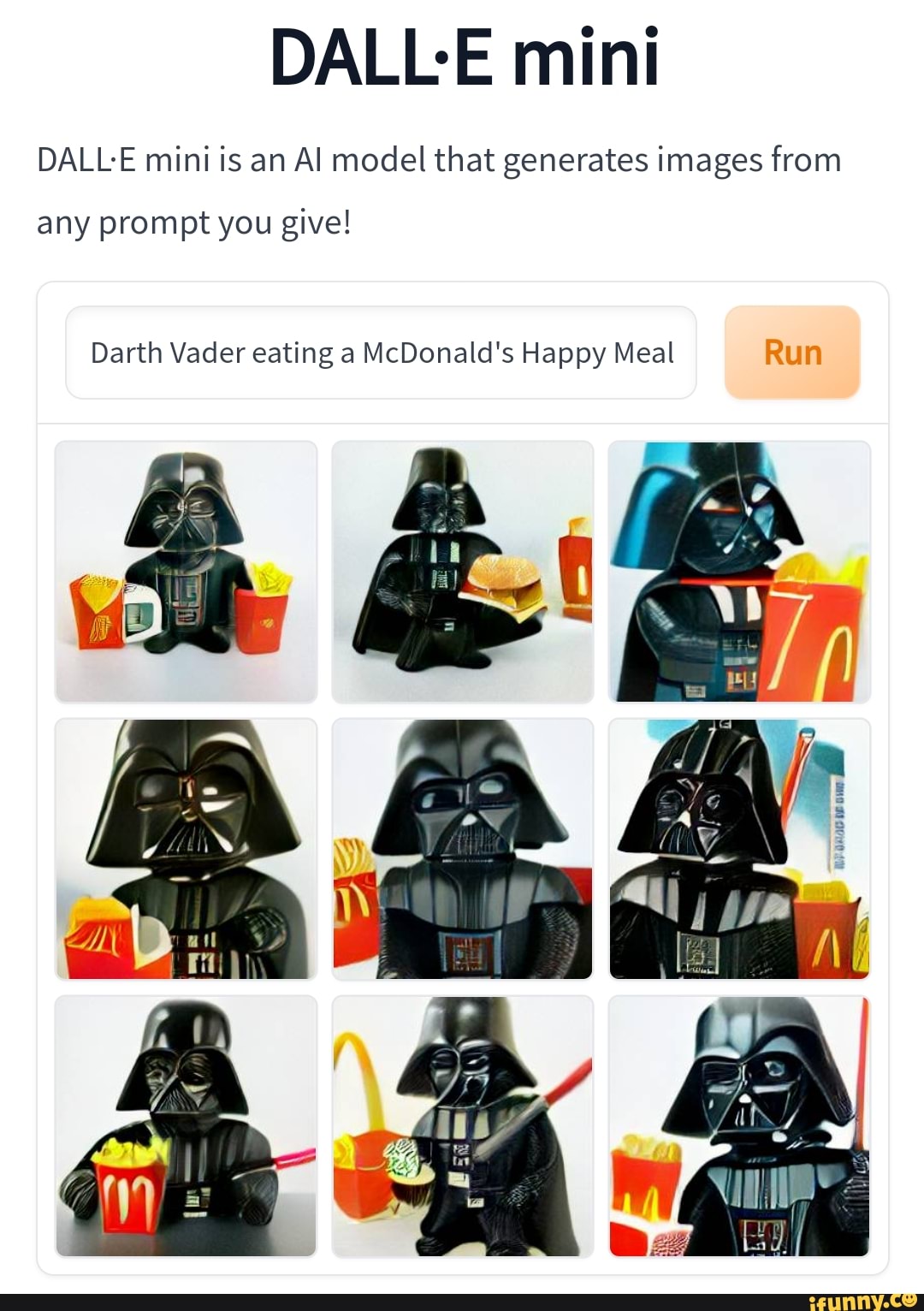The height and width of the screenshot is (1311, 924).
Task: Tap the prompt text field
Action: (x=381, y=353)
